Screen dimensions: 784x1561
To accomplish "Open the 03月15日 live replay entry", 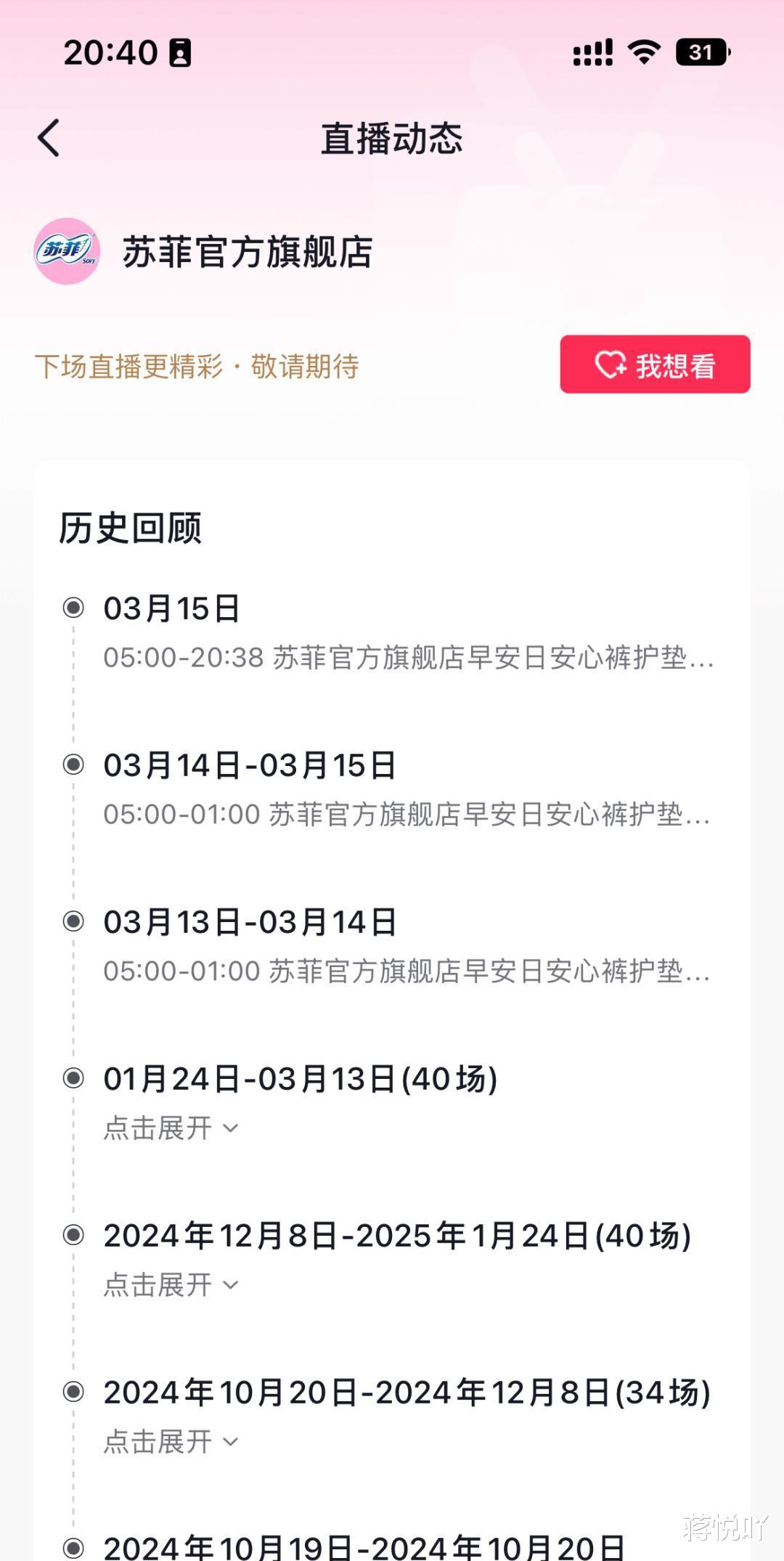I will (409, 632).
